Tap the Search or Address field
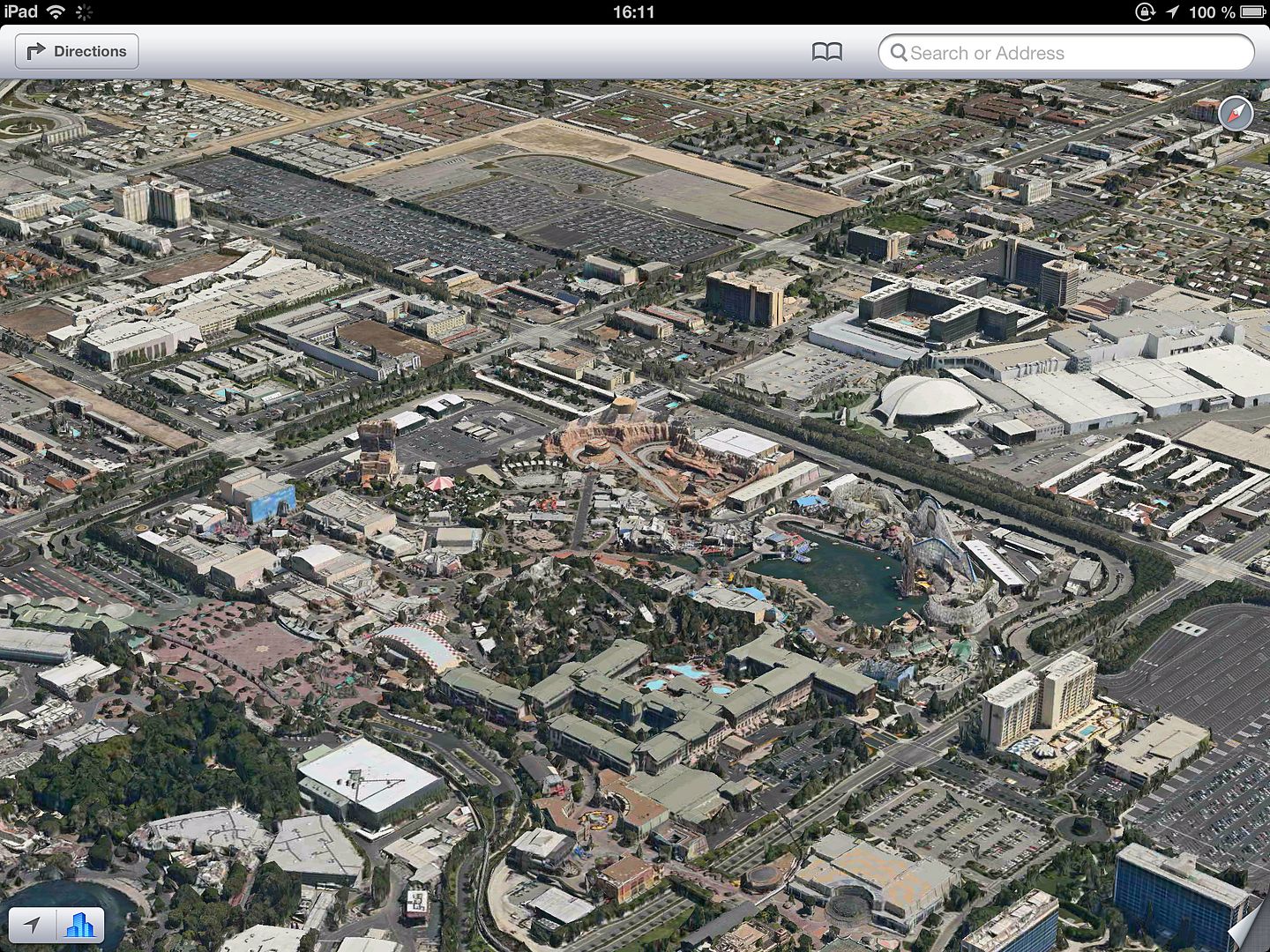The height and width of the screenshot is (952, 1270). pyautogui.click(x=1065, y=53)
